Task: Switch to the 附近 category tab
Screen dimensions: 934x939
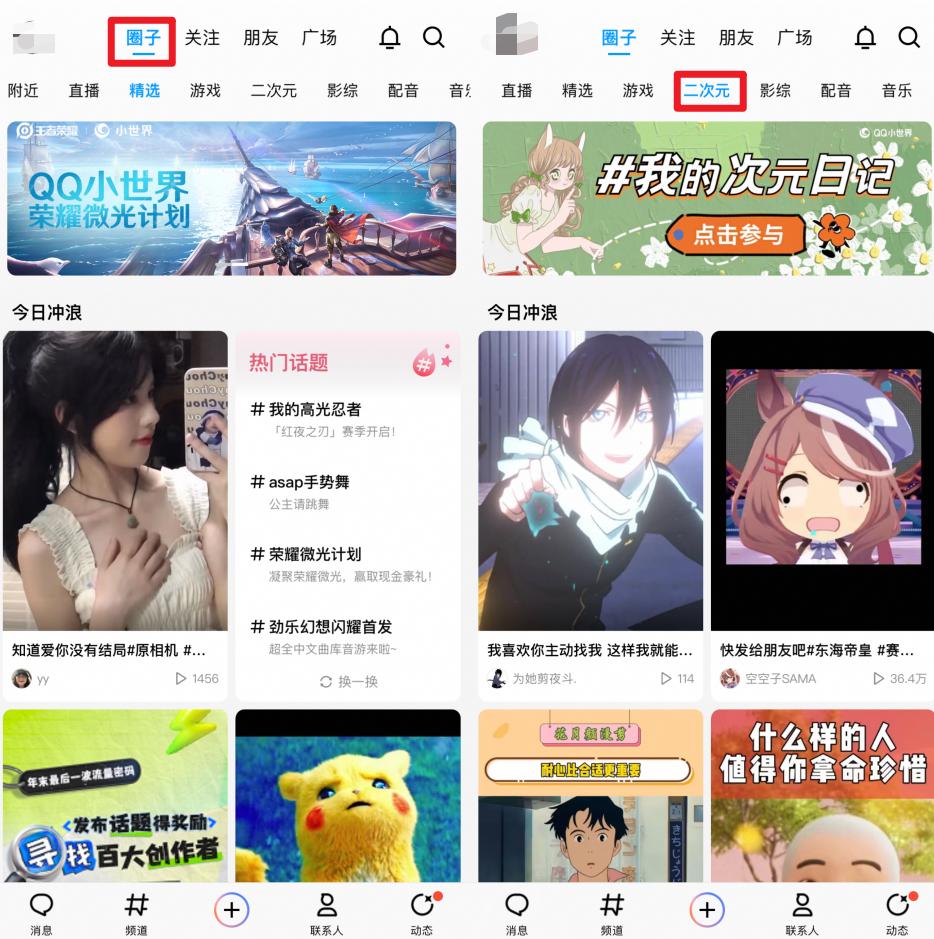Action: [23, 91]
